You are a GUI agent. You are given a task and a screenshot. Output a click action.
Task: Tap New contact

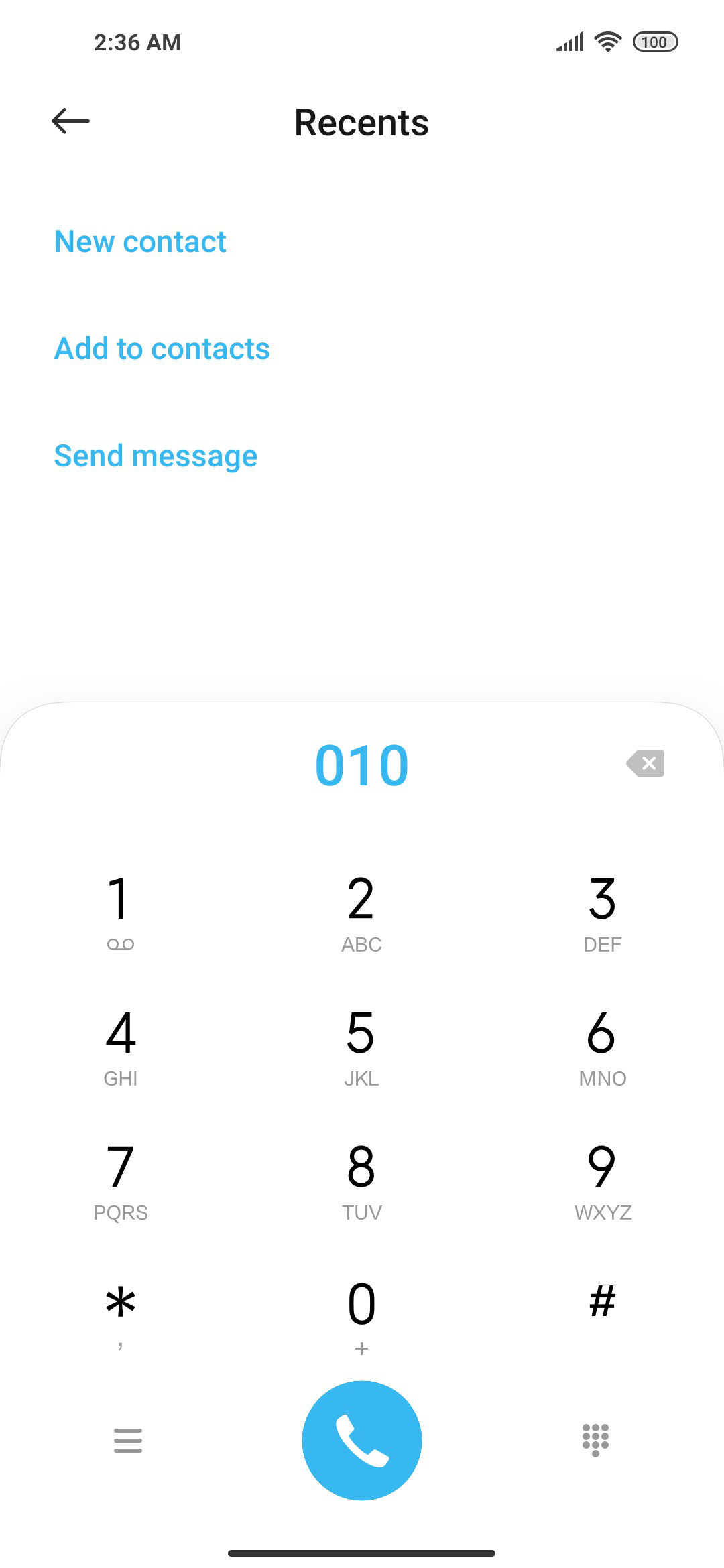point(140,241)
